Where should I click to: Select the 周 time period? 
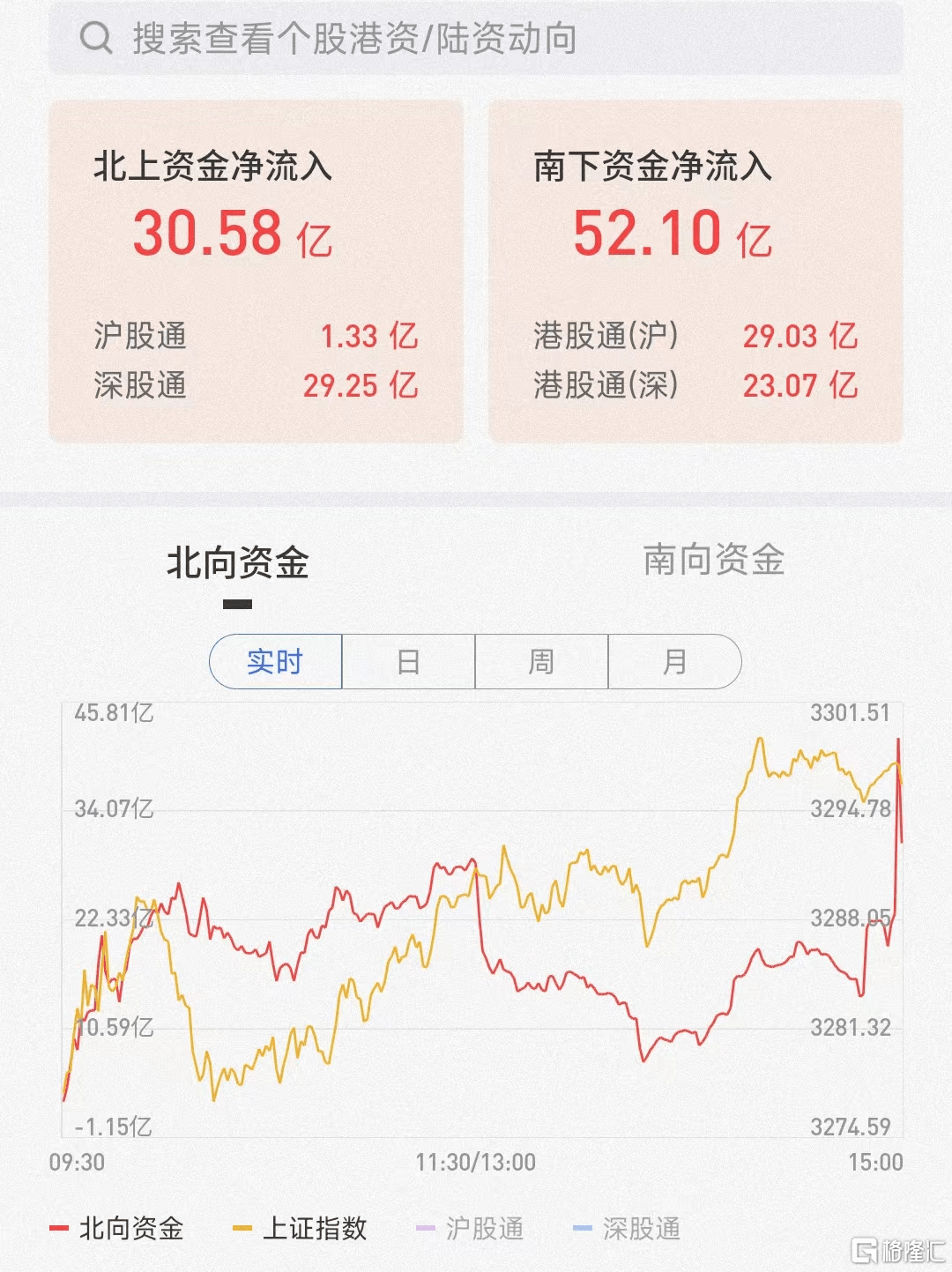coord(542,660)
